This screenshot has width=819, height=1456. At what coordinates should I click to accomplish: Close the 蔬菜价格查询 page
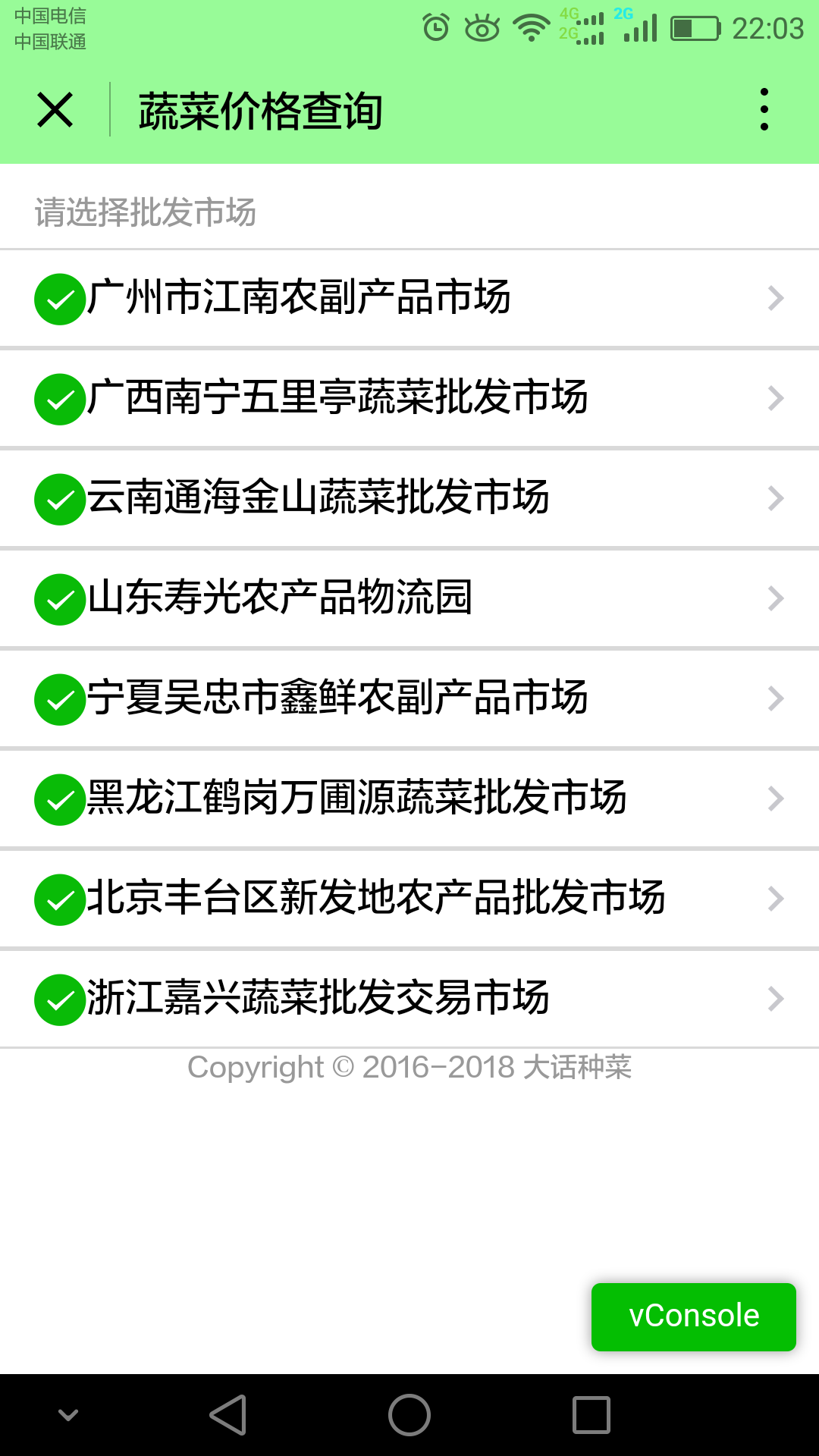[55, 110]
